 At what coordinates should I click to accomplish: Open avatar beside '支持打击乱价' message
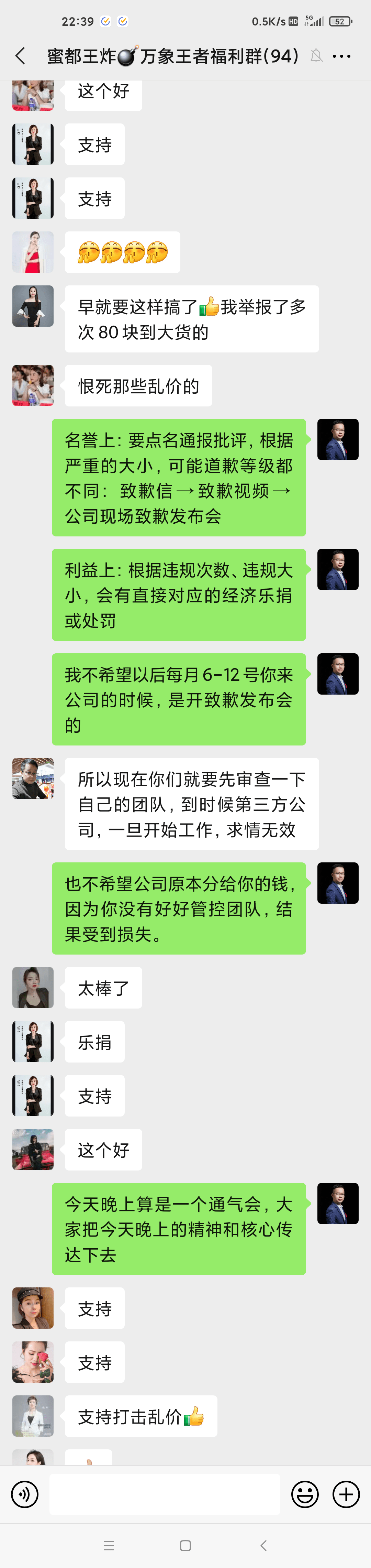[x=33, y=1416]
